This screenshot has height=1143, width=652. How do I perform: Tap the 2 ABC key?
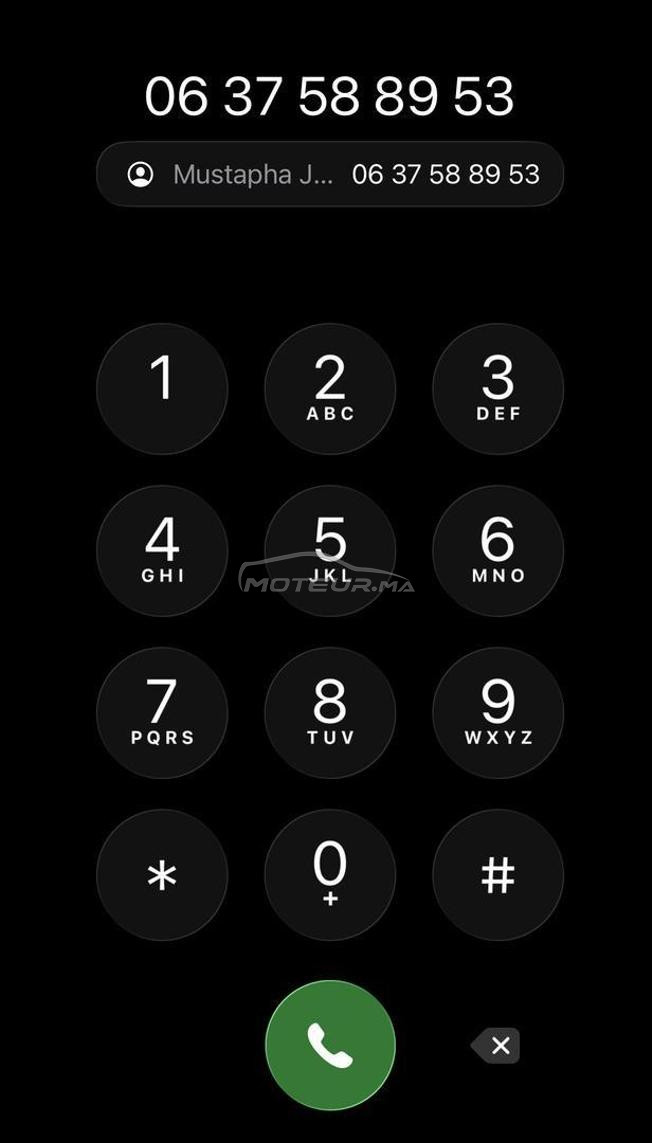tap(330, 389)
